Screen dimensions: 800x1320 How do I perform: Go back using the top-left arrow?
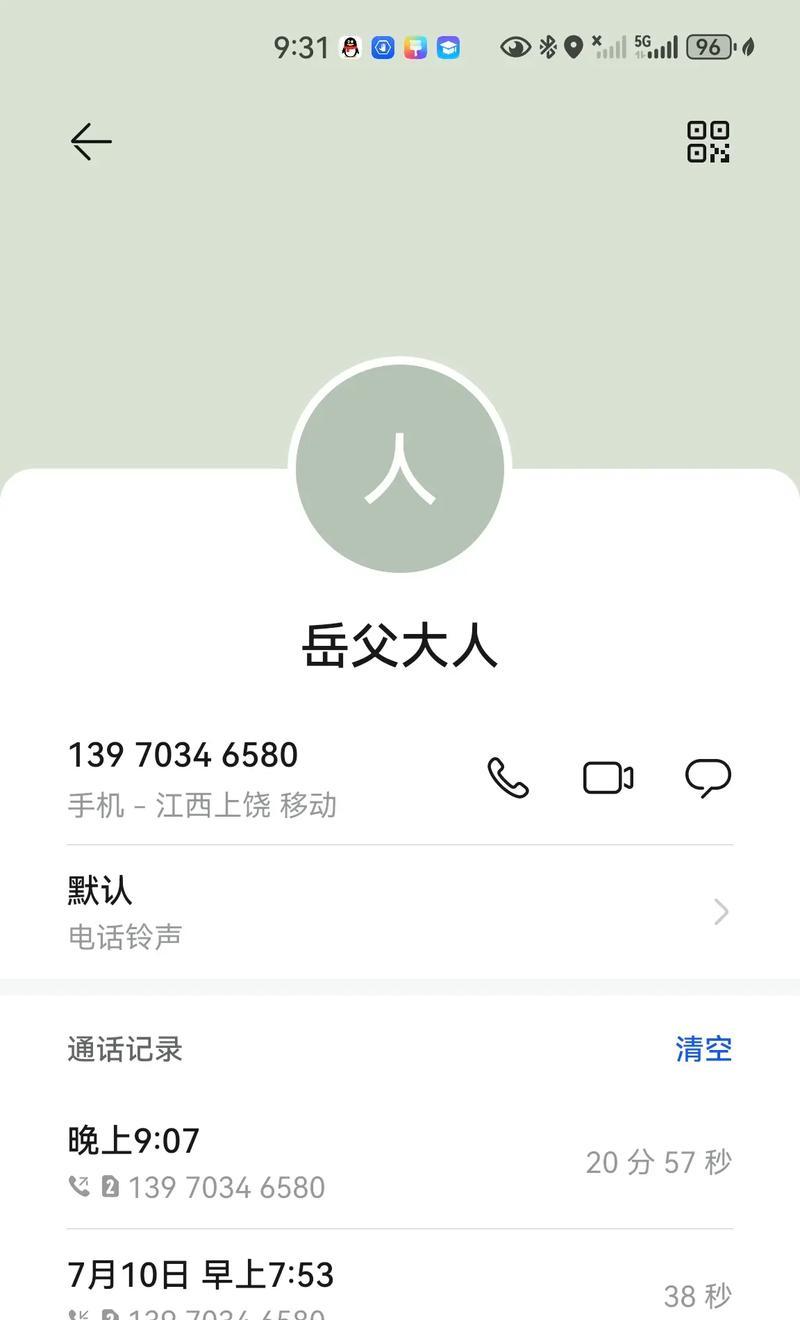[x=91, y=142]
